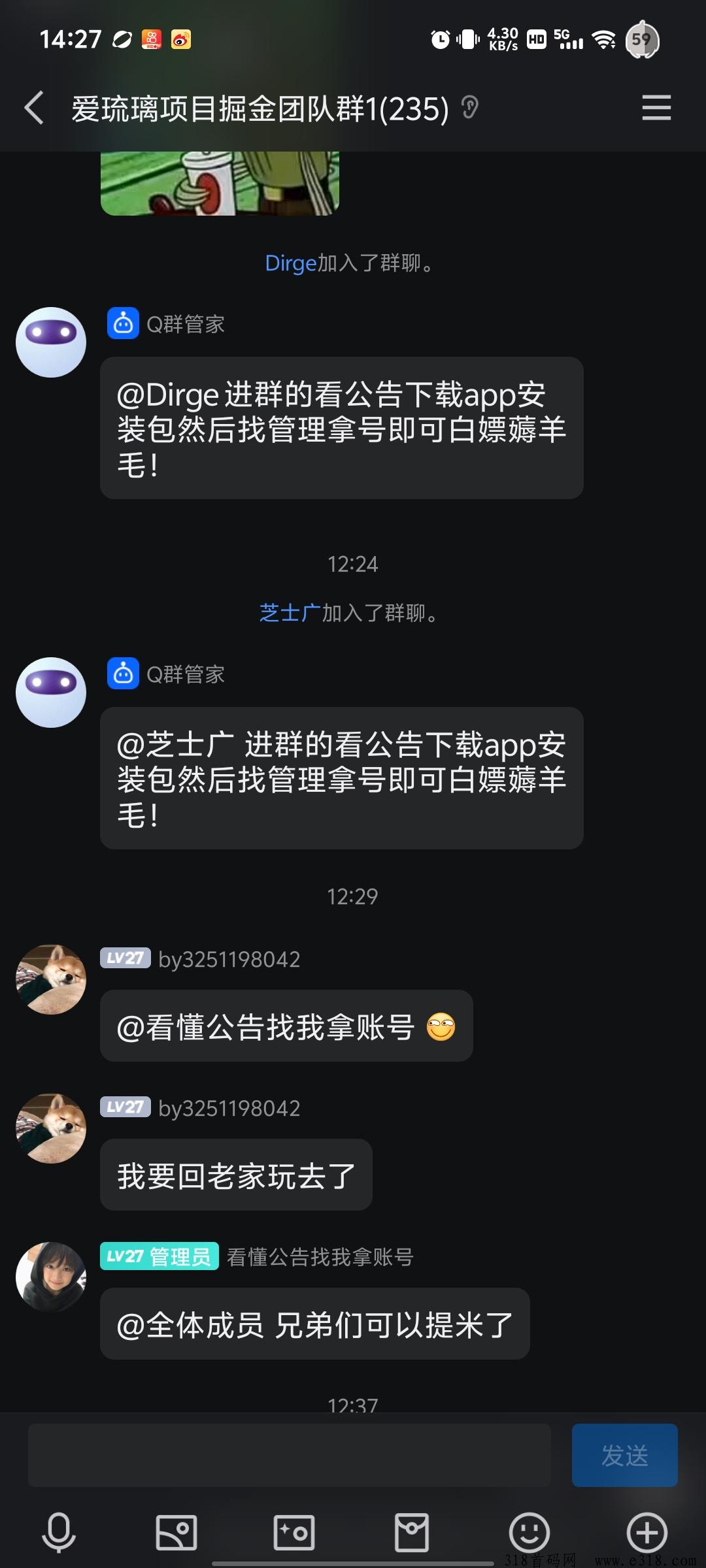Open the plus more options icon
The width and height of the screenshot is (706, 1568).
coord(647,1532)
